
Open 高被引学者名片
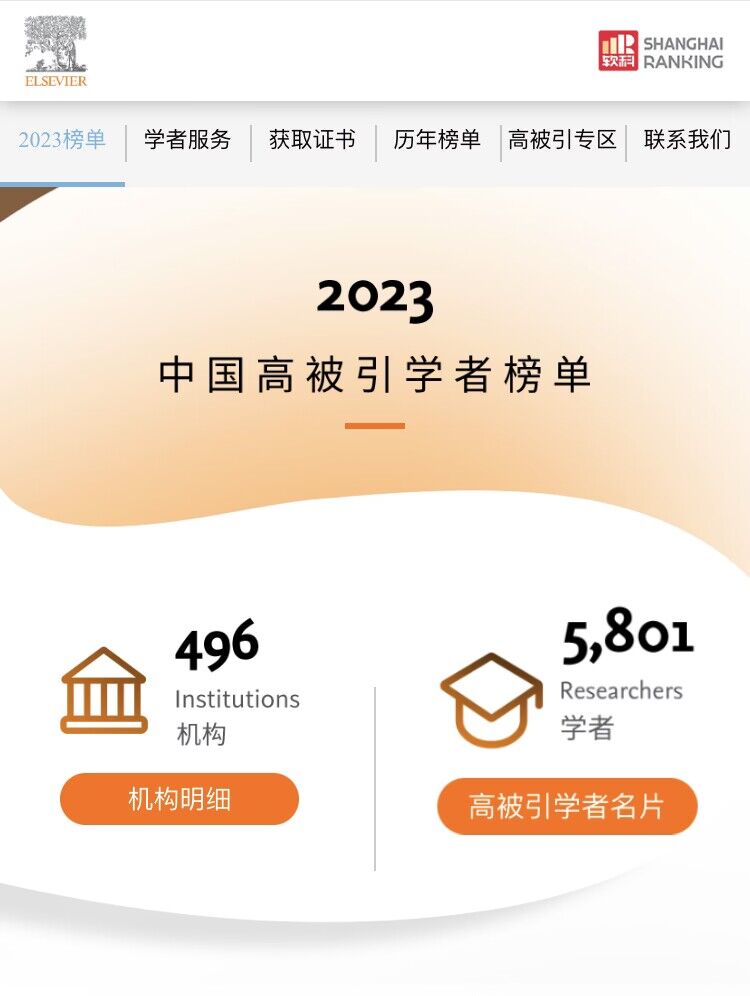(x=567, y=806)
